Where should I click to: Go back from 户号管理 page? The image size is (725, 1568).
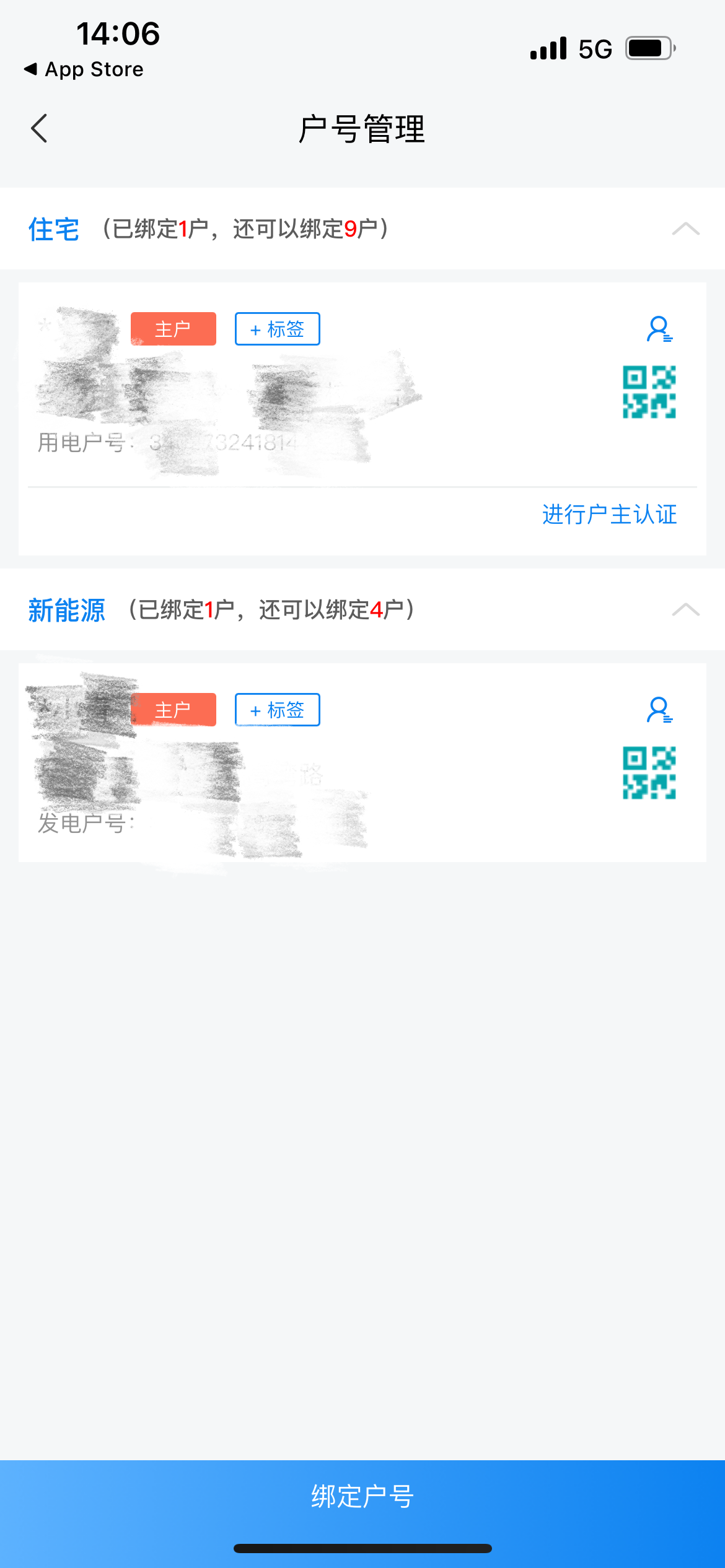point(39,129)
